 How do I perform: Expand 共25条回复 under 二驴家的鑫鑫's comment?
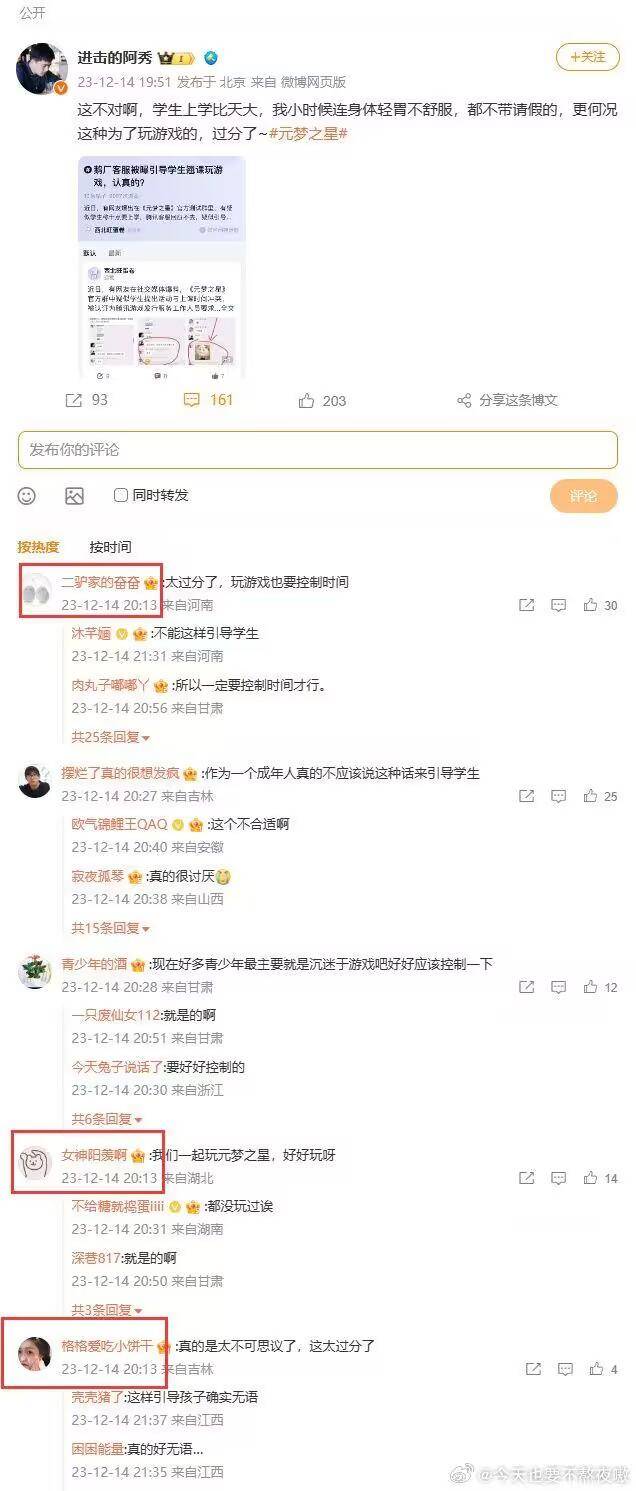click(110, 737)
